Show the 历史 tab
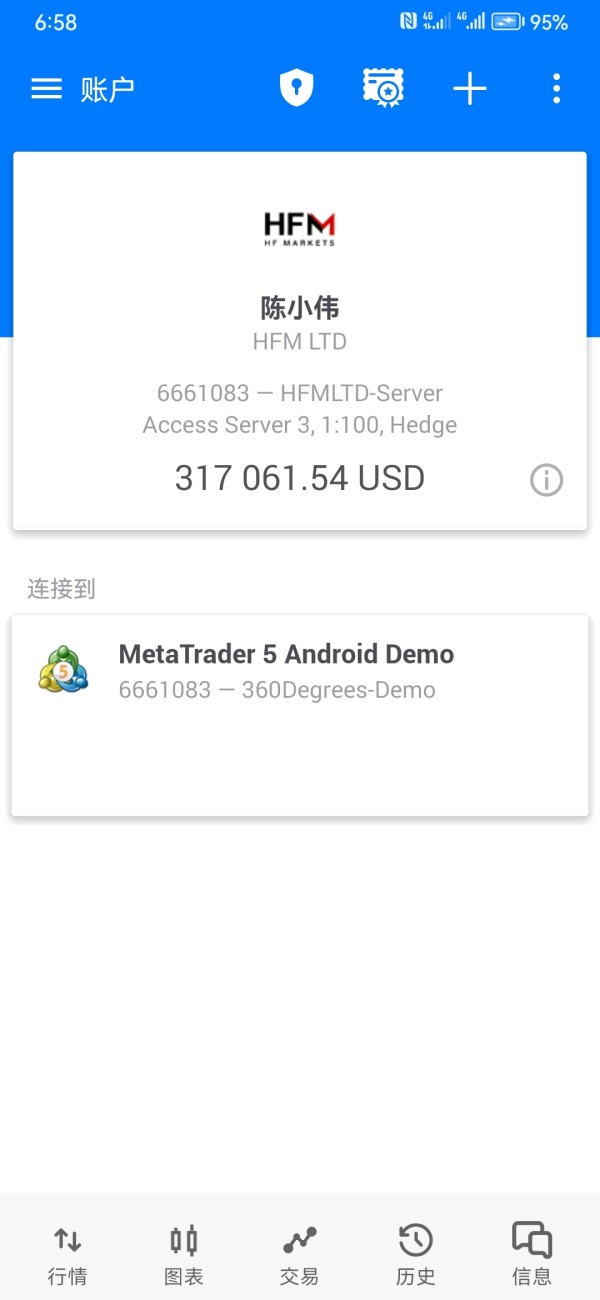Screen dimensions: 600x1300 [415, 1255]
